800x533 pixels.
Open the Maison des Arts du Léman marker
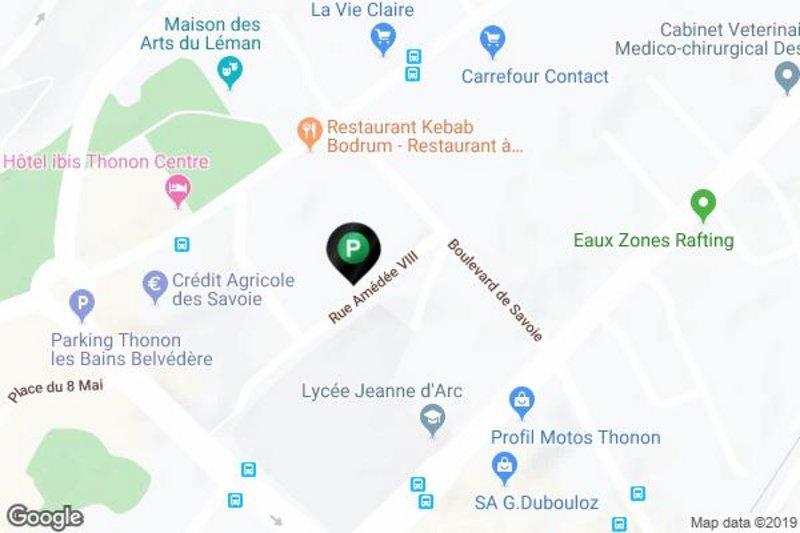coord(231,70)
